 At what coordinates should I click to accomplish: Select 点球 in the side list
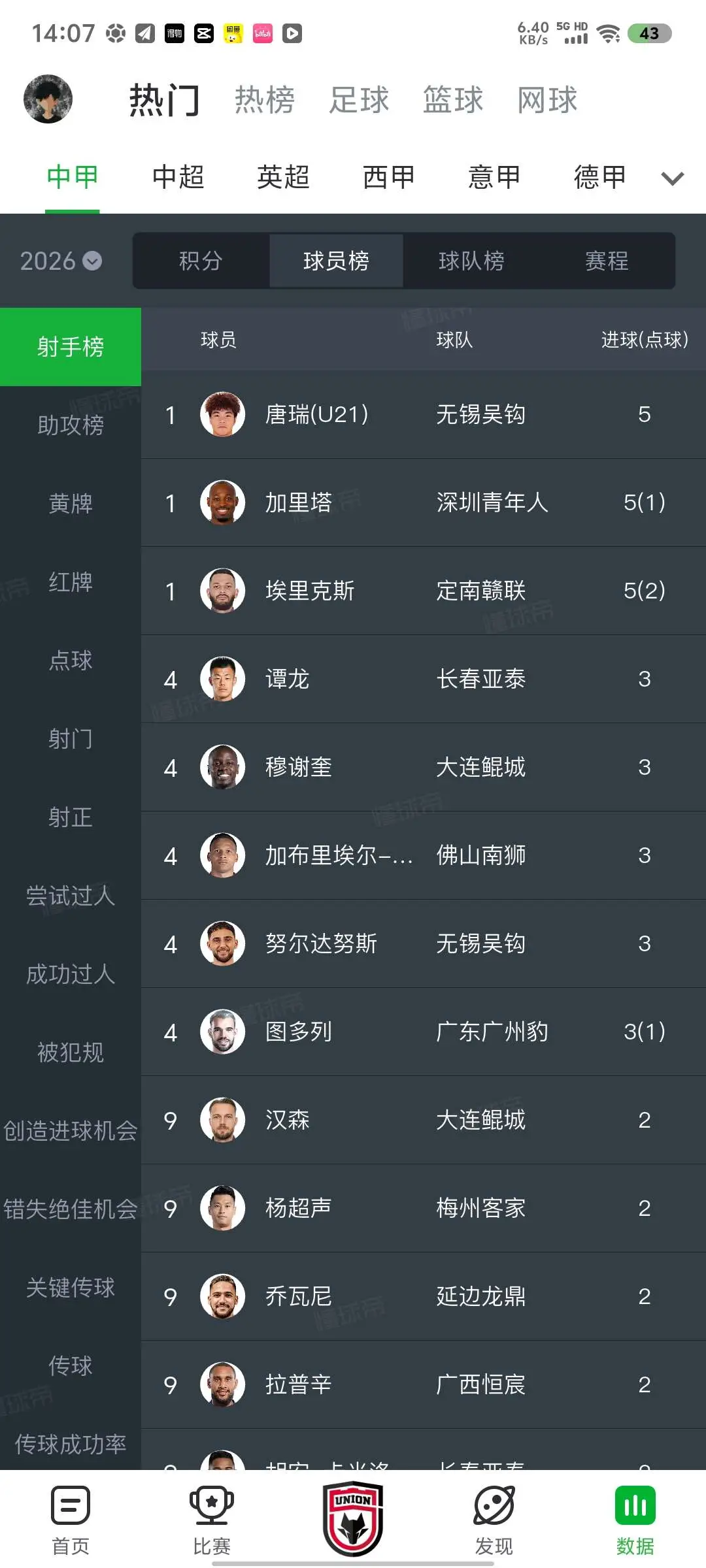[x=71, y=661]
